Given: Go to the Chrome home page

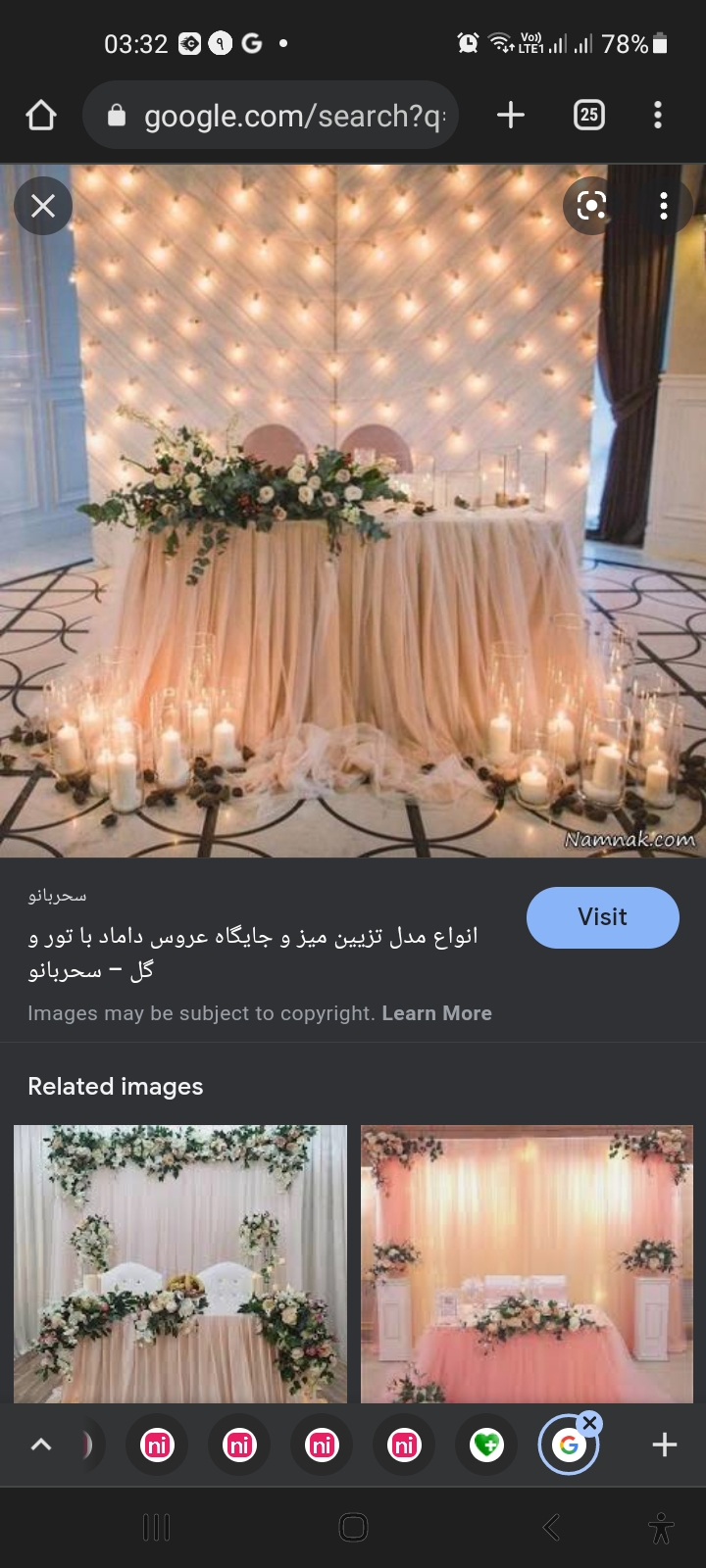Looking at the screenshot, I should click(x=41, y=116).
